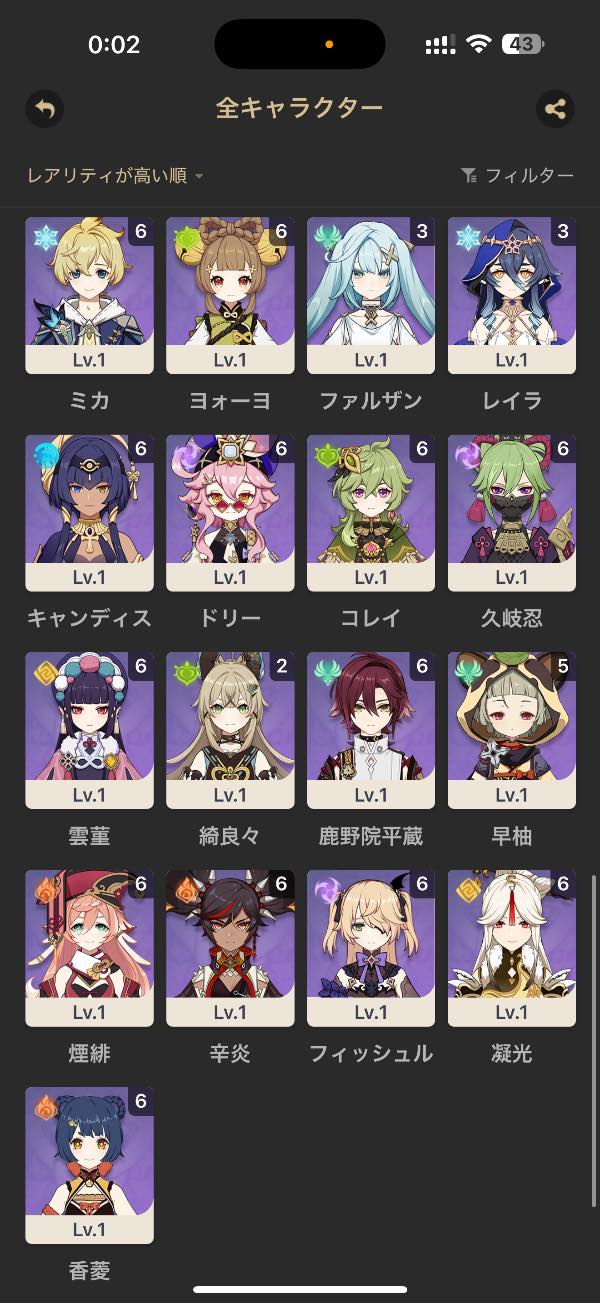The width and height of the screenshot is (600, 1303).
Task: Select キャンディス character card
Action: [89, 512]
